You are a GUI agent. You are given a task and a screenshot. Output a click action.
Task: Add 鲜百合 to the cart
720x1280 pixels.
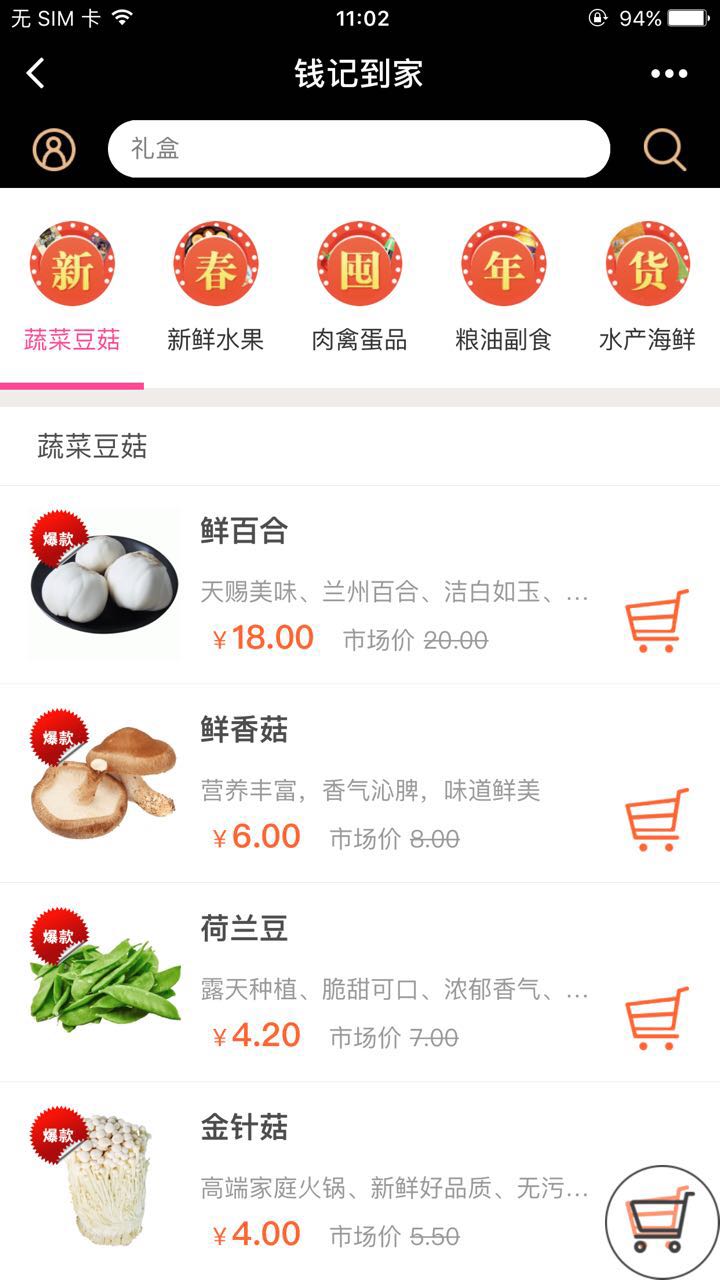pos(656,621)
